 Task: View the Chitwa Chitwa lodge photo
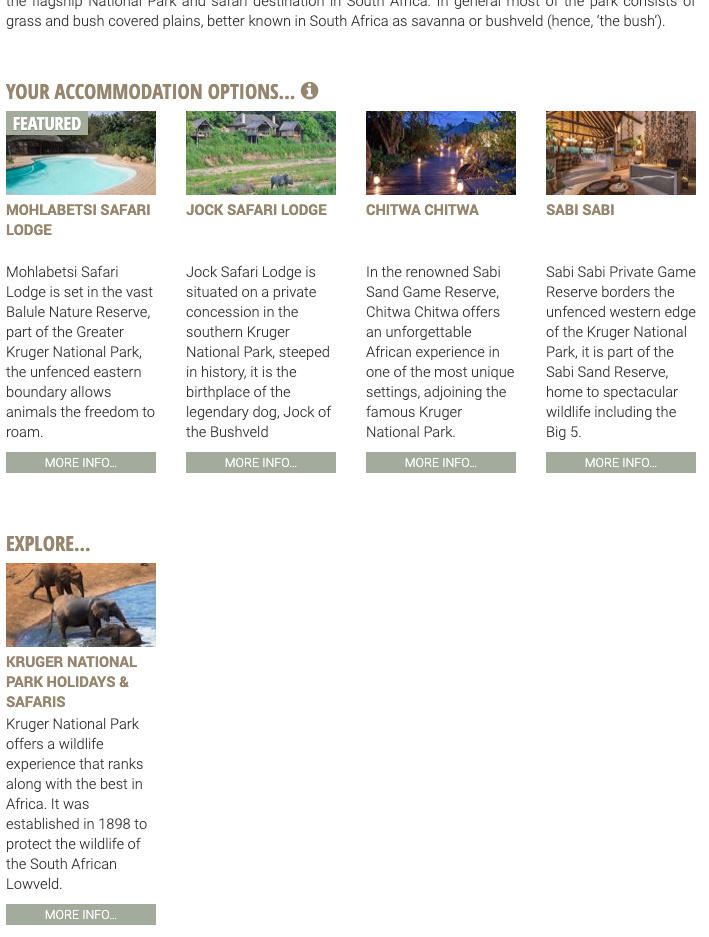441,153
